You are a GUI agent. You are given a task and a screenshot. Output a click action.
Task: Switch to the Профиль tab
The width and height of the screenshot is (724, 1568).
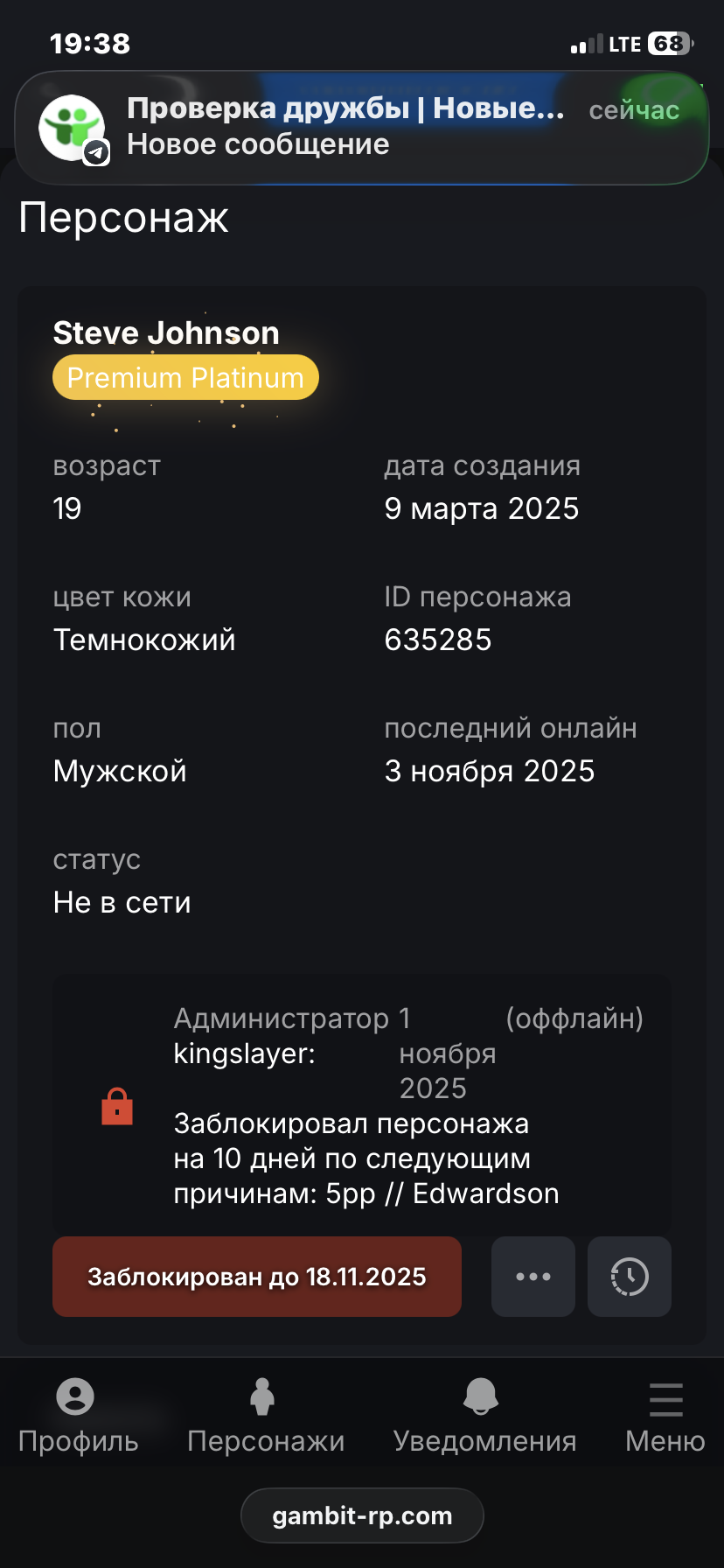pos(77,1416)
